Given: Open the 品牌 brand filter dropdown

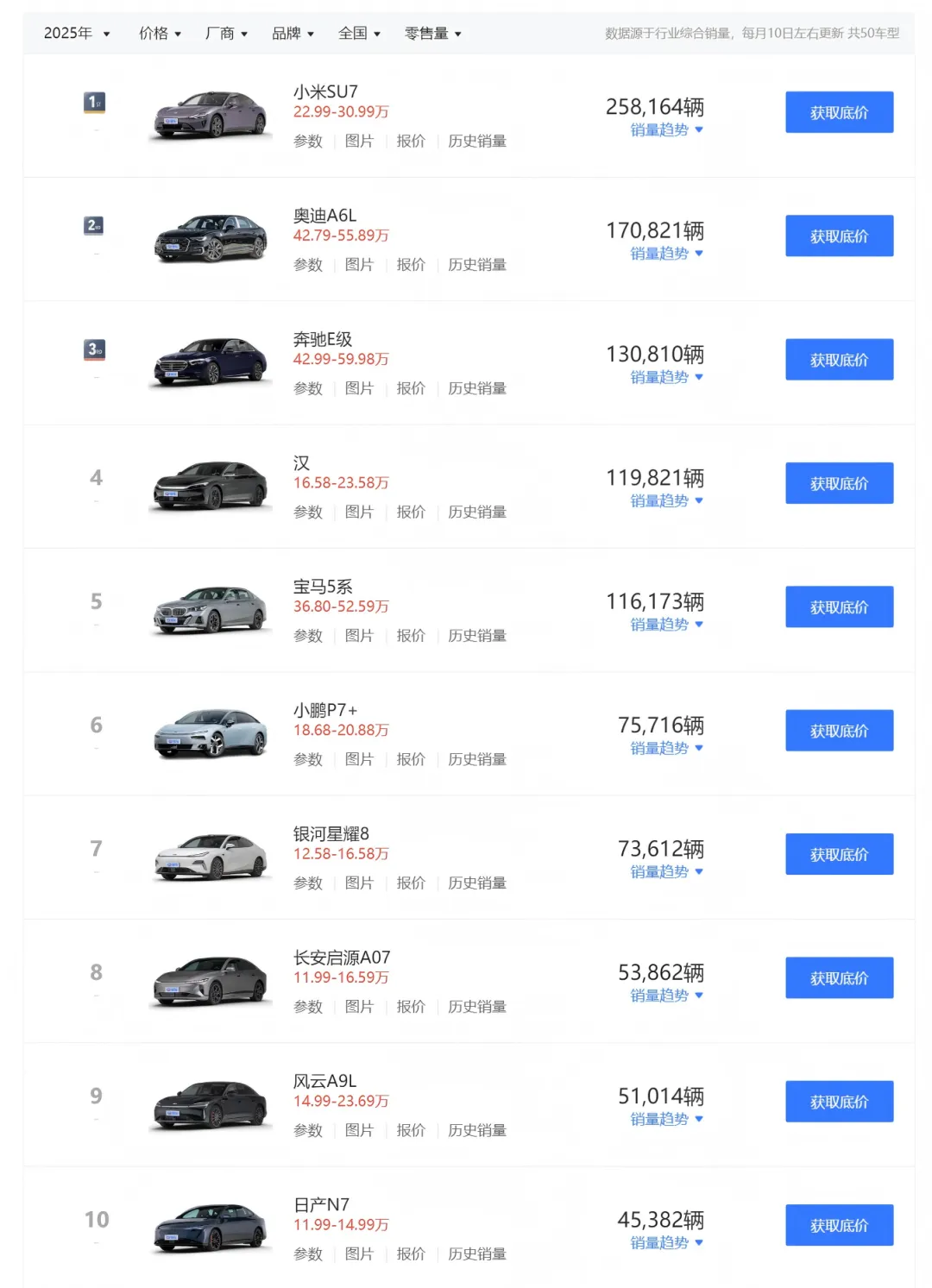Looking at the screenshot, I should coord(291,34).
